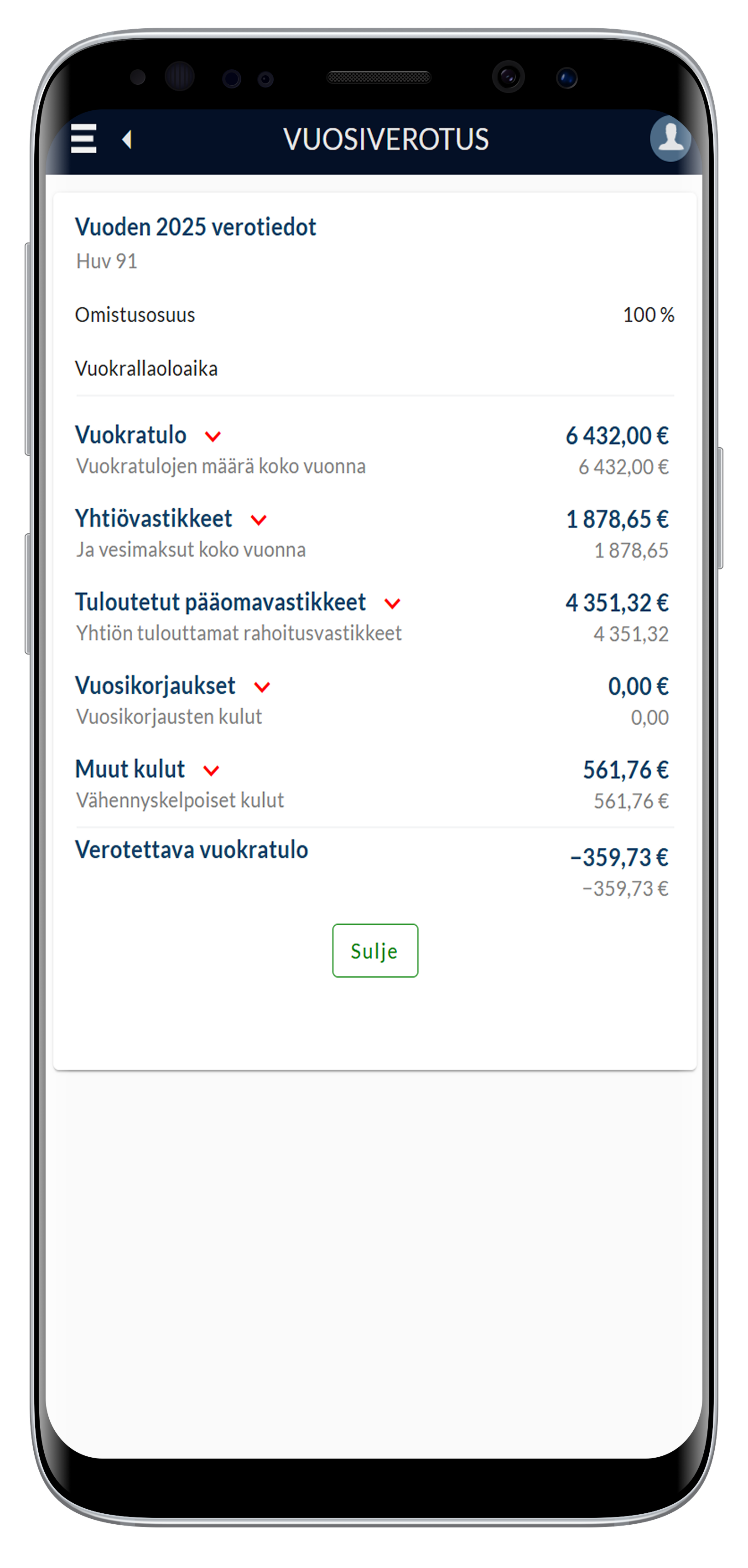The width and height of the screenshot is (748, 1568).
Task: Expand the Vuokratulo details chevron
Action: pos(213,436)
